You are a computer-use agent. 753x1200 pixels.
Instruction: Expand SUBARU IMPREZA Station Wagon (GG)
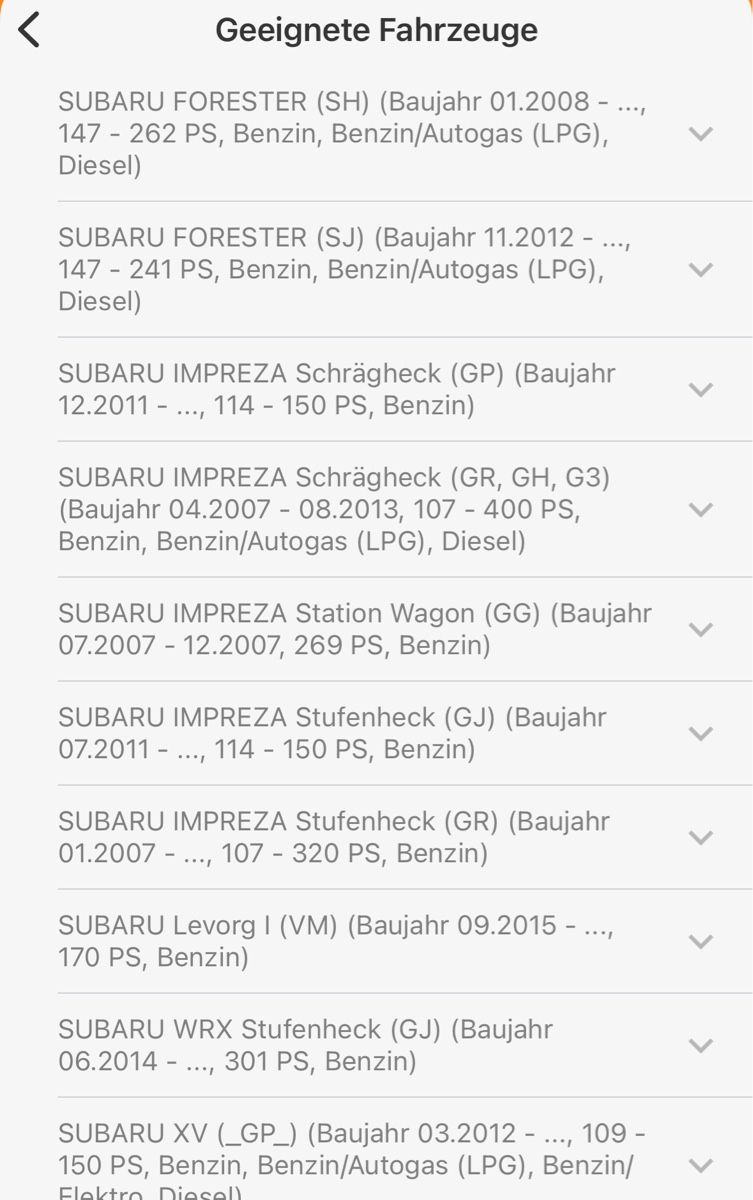click(701, 629)
